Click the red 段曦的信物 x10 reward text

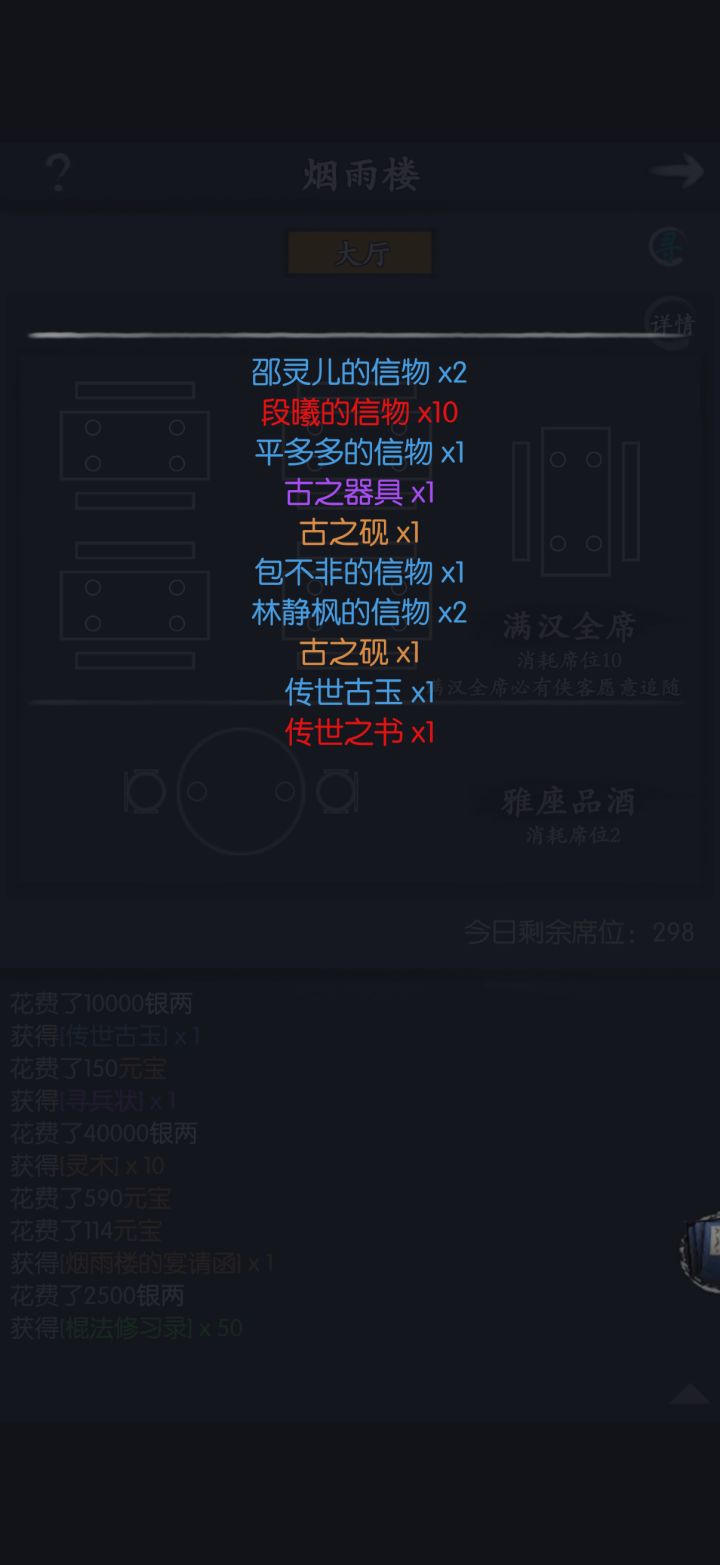(x=360, y=412)
